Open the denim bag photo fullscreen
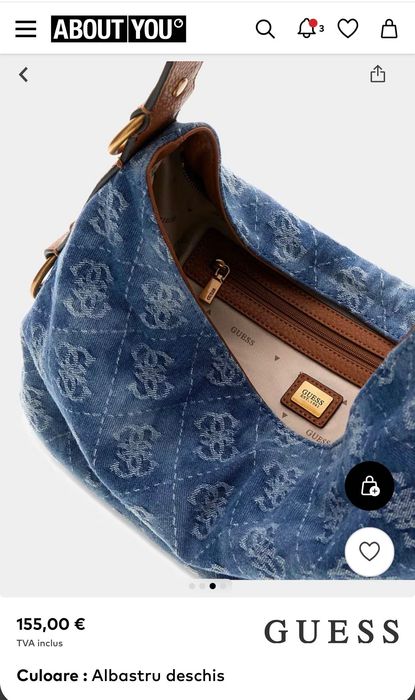 [208, 319]
